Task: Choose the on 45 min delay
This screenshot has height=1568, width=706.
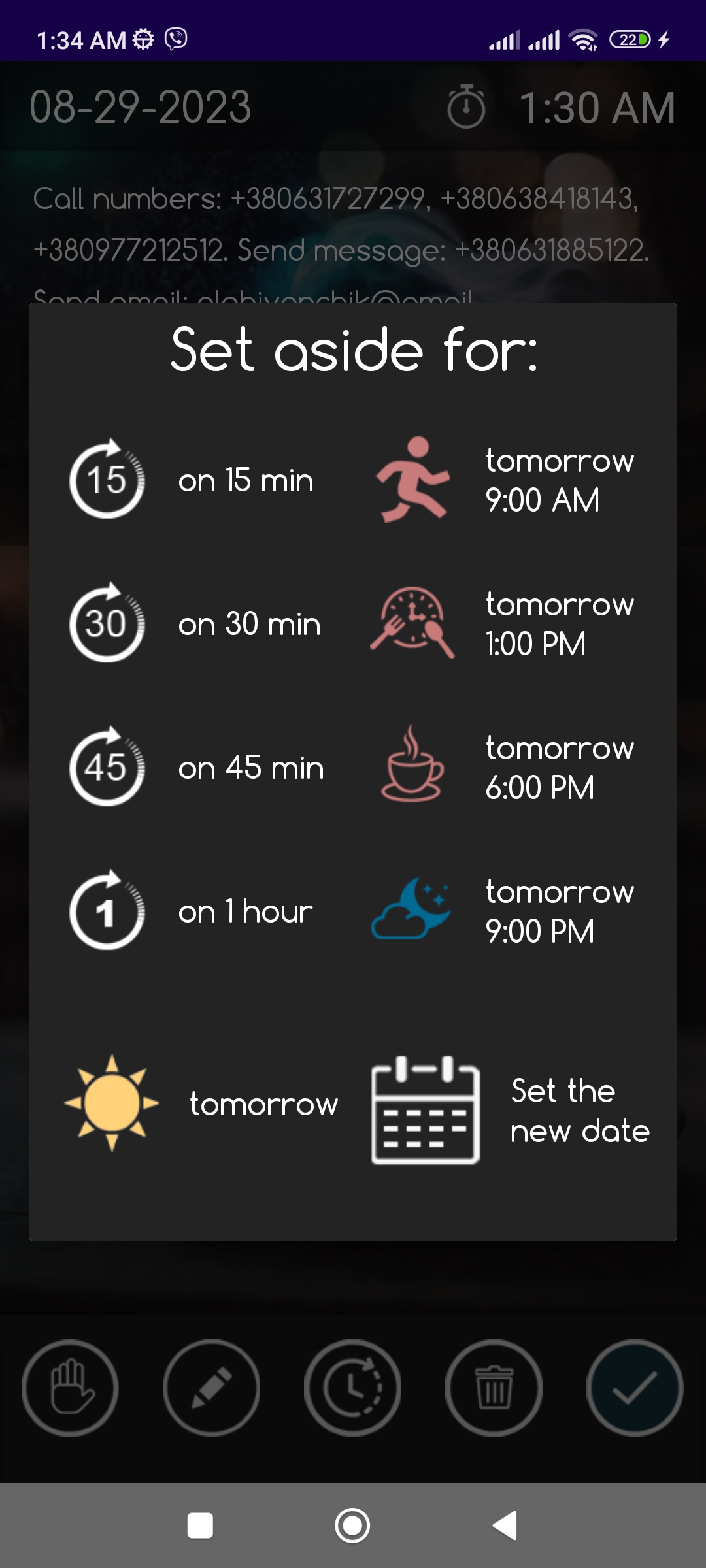Action: 197,767
